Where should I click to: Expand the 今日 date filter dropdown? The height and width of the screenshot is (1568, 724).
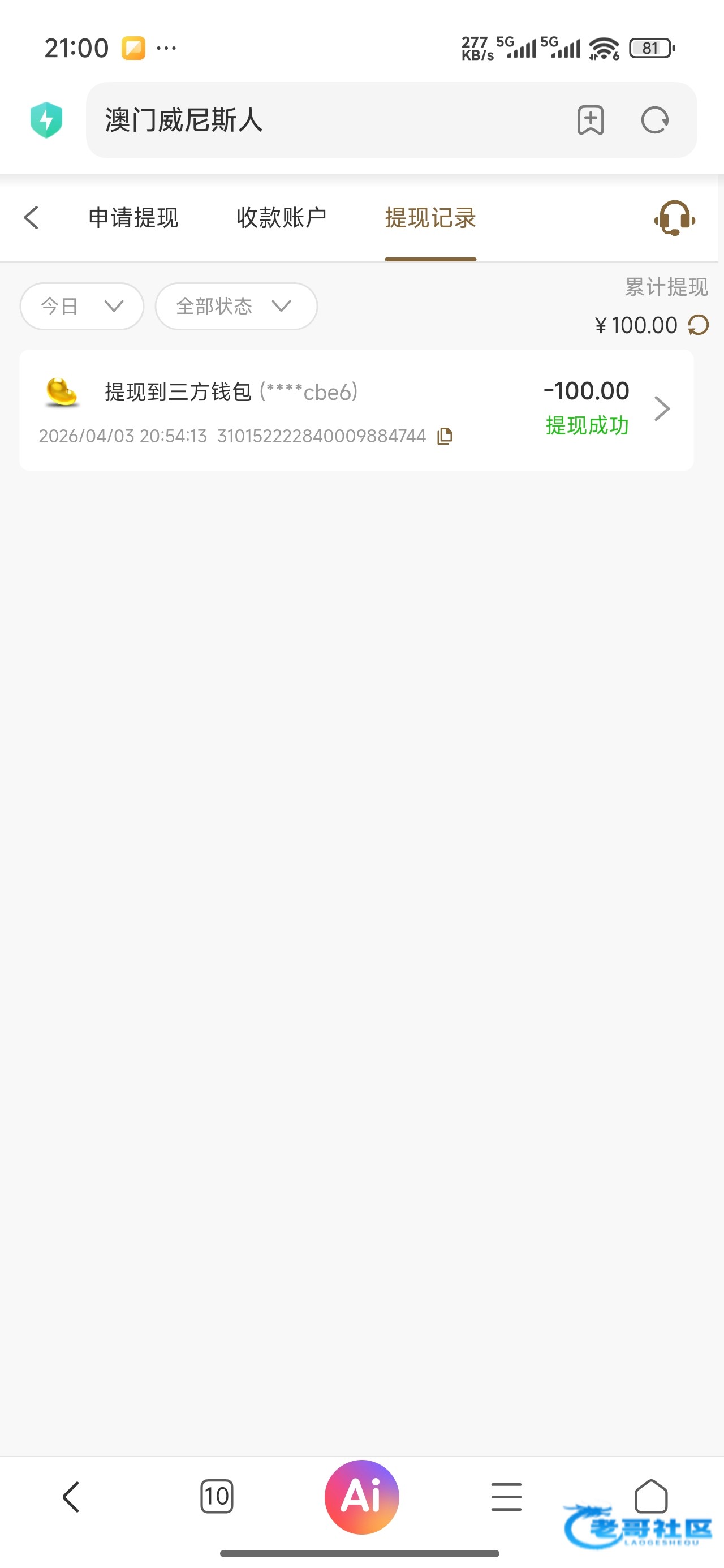coord(81,306)
